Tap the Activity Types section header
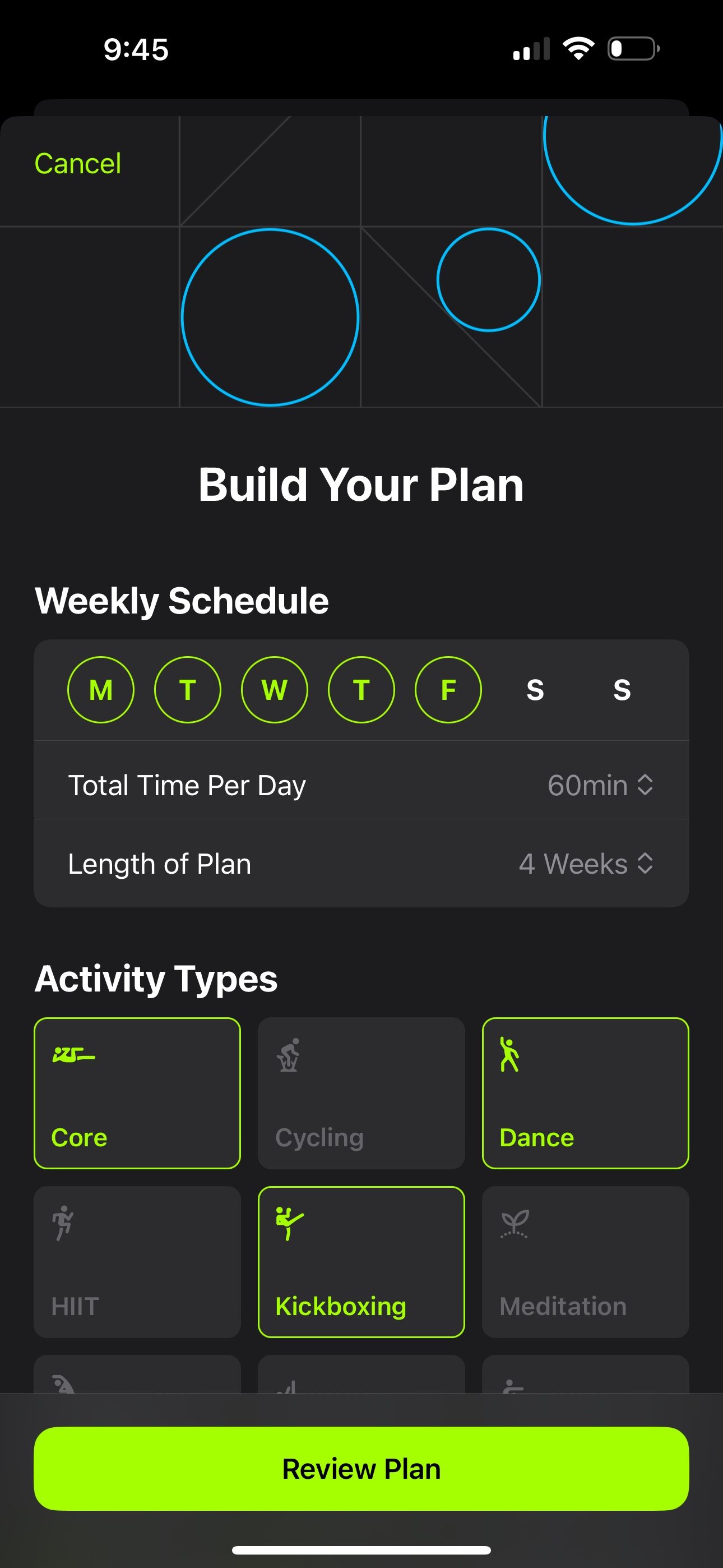This screenshot has height=1568, width=723. (156, 978)
